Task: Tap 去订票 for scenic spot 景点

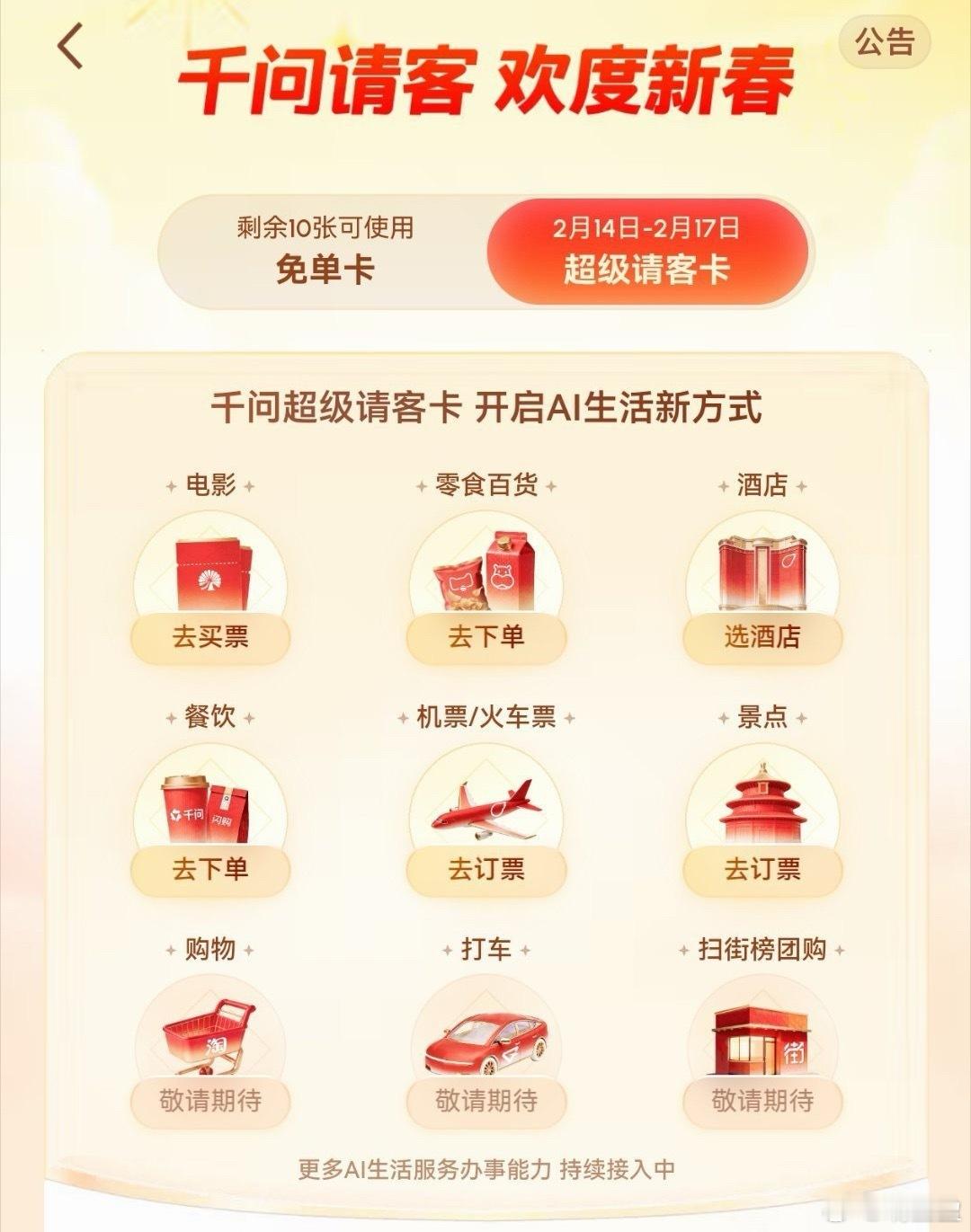Action: point(762,871)
